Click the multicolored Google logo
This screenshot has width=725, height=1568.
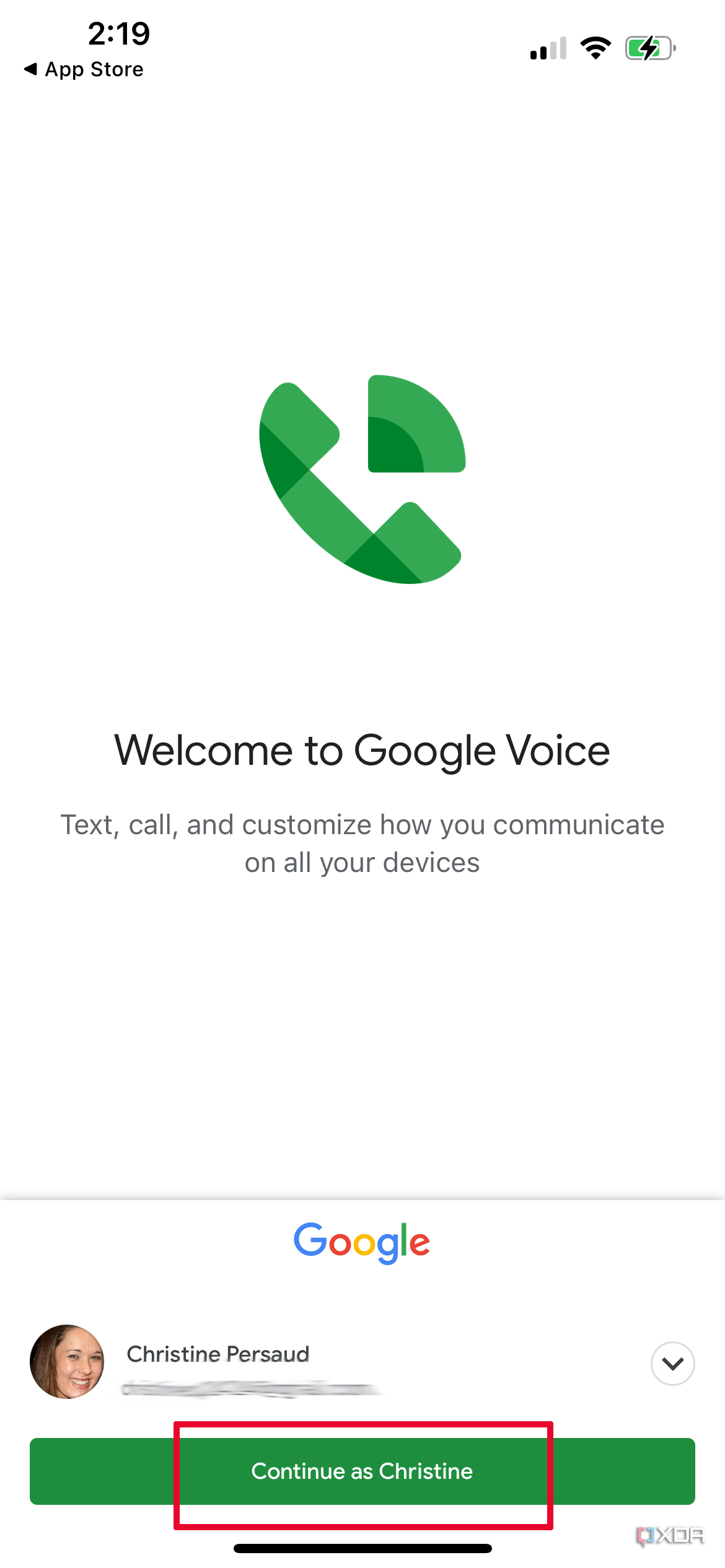click(x=362, y=1240)
